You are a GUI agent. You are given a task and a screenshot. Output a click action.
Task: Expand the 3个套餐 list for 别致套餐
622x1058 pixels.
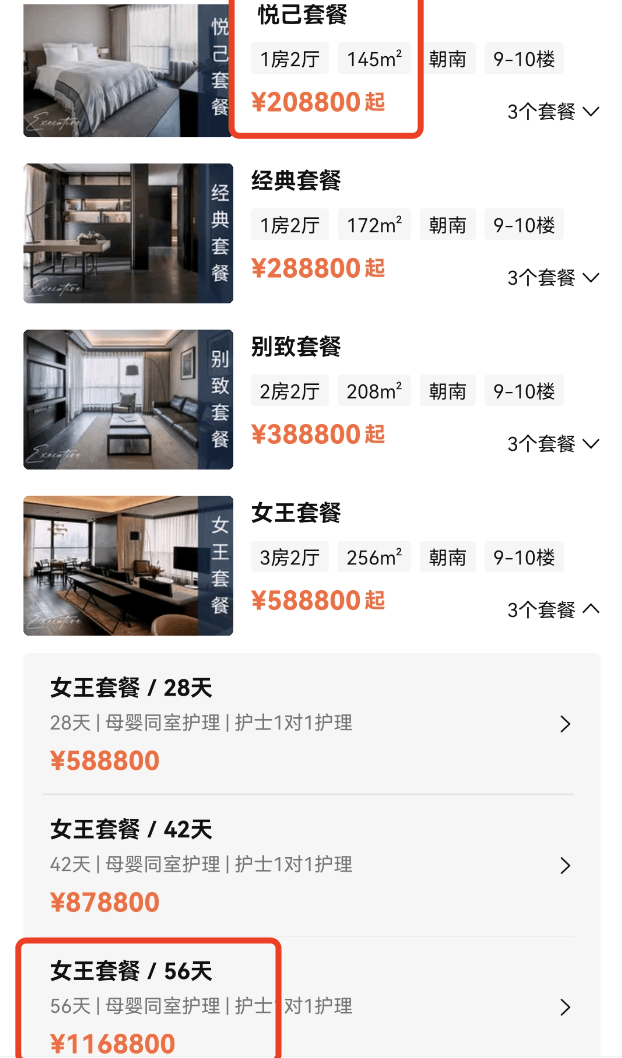[553, 444]
